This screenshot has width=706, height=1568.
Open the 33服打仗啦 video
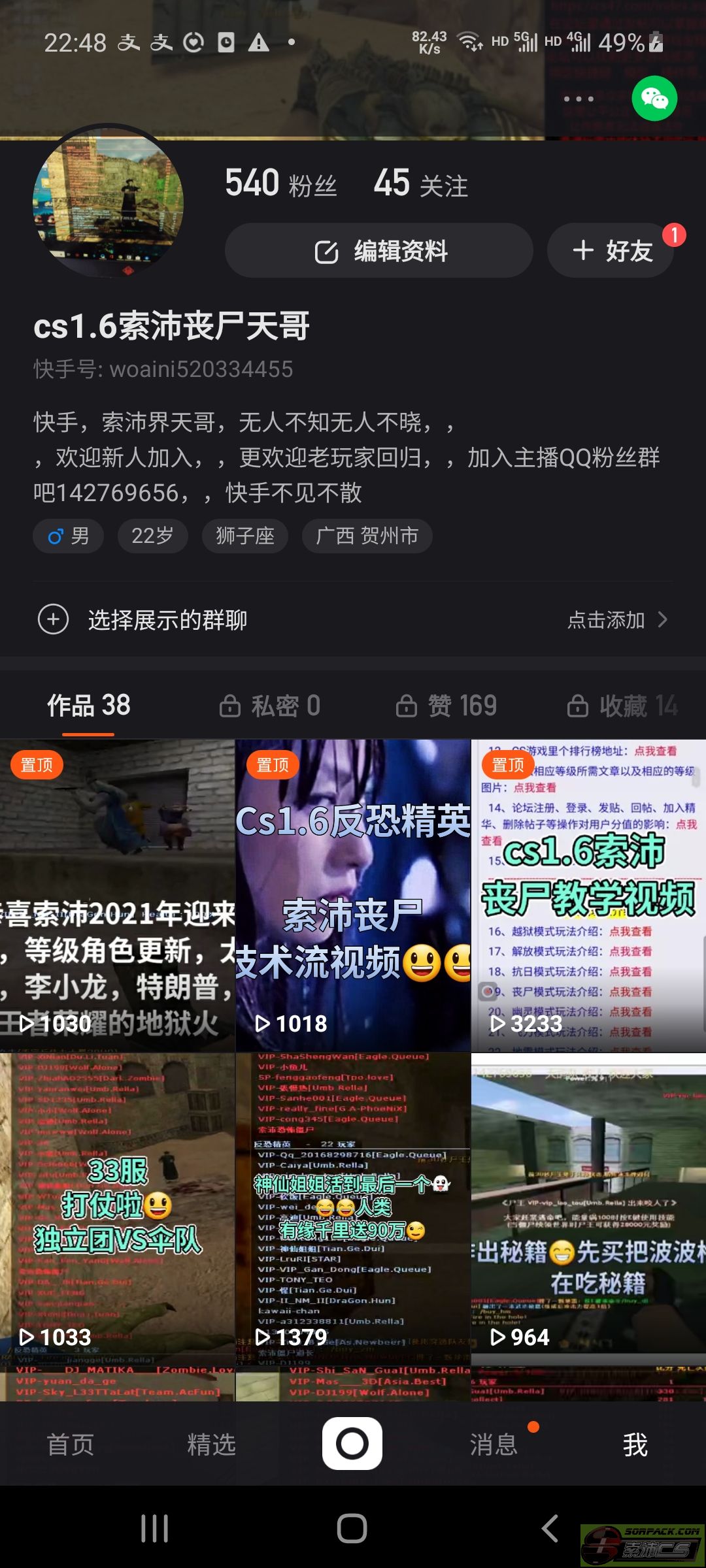coord(117,1209)
